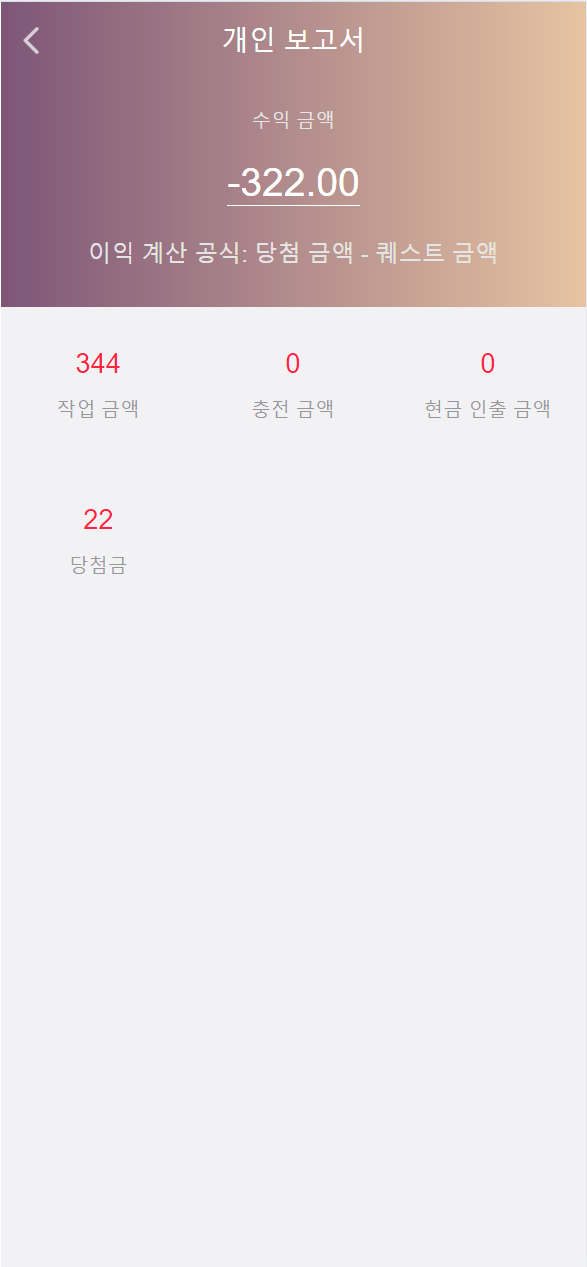Go back from the 개인 보고서 page
This screenshot has width=587, height=1267.
32,41
